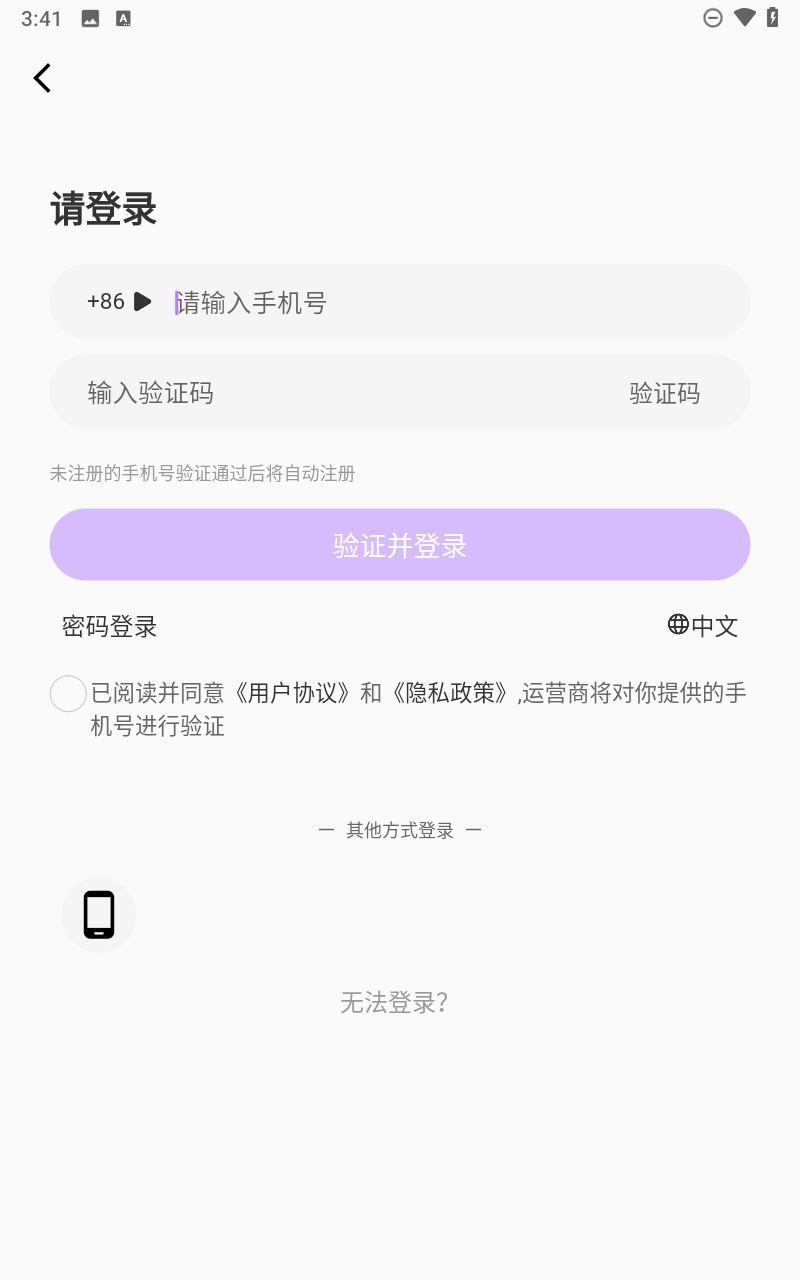Click the back arrow at top left
The height and width of the screenshot is (1280, 800).
tap(42, 77)
